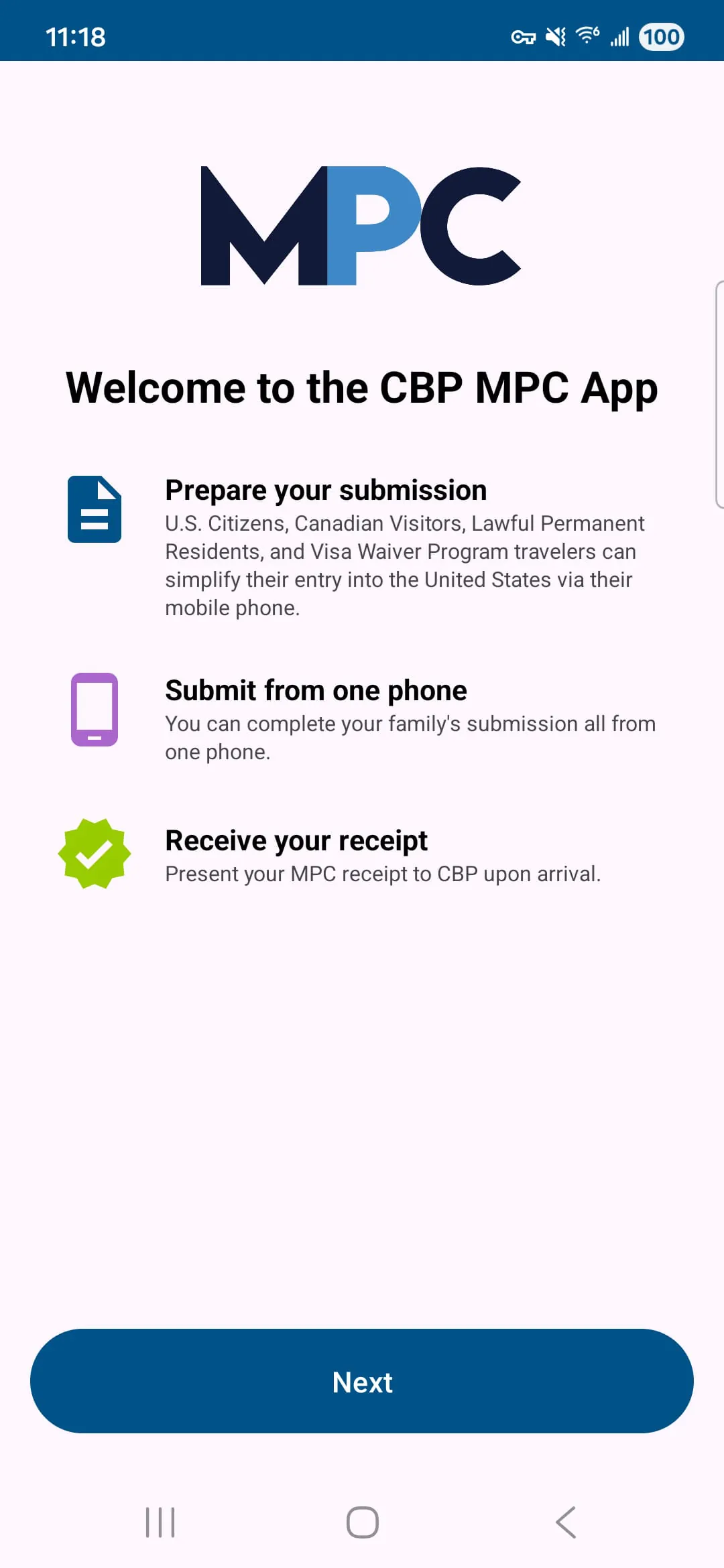This screenshot has height=1568, width=724.
Task: Tap the Home navigation button
Action: click(361, 1522)
